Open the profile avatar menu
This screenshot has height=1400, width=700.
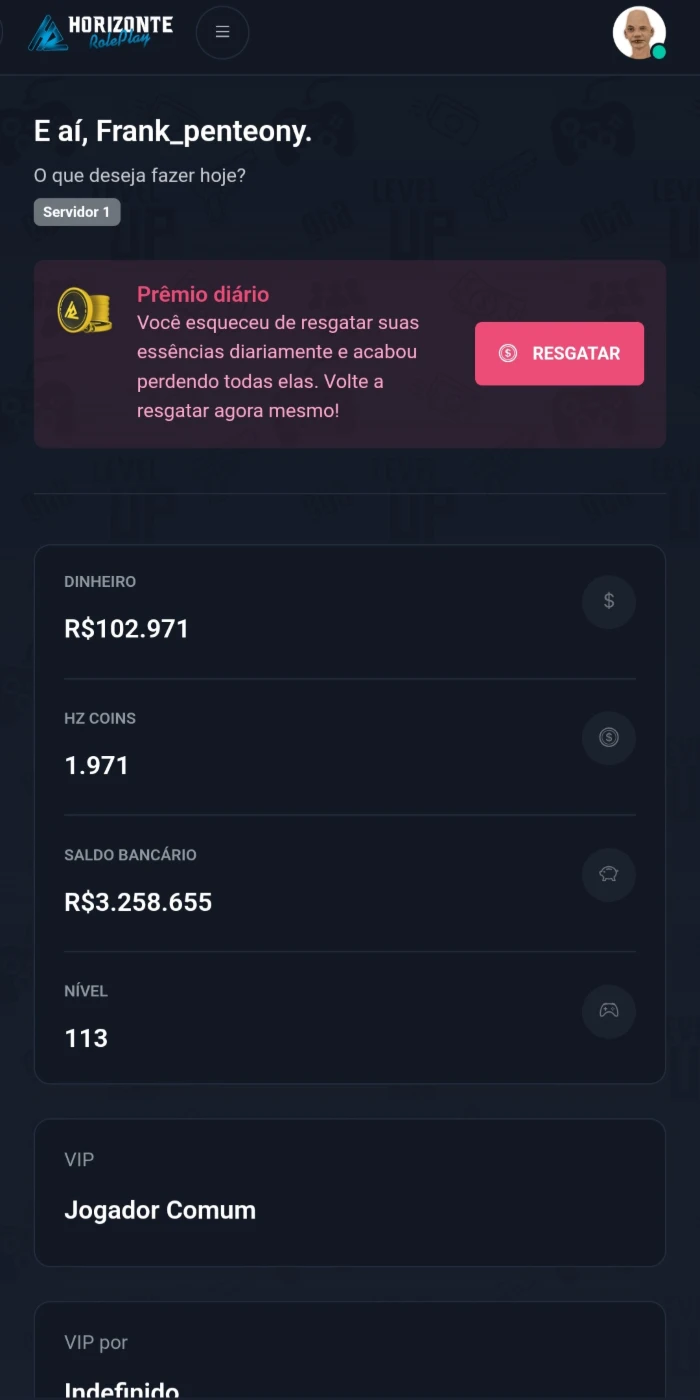640,33
